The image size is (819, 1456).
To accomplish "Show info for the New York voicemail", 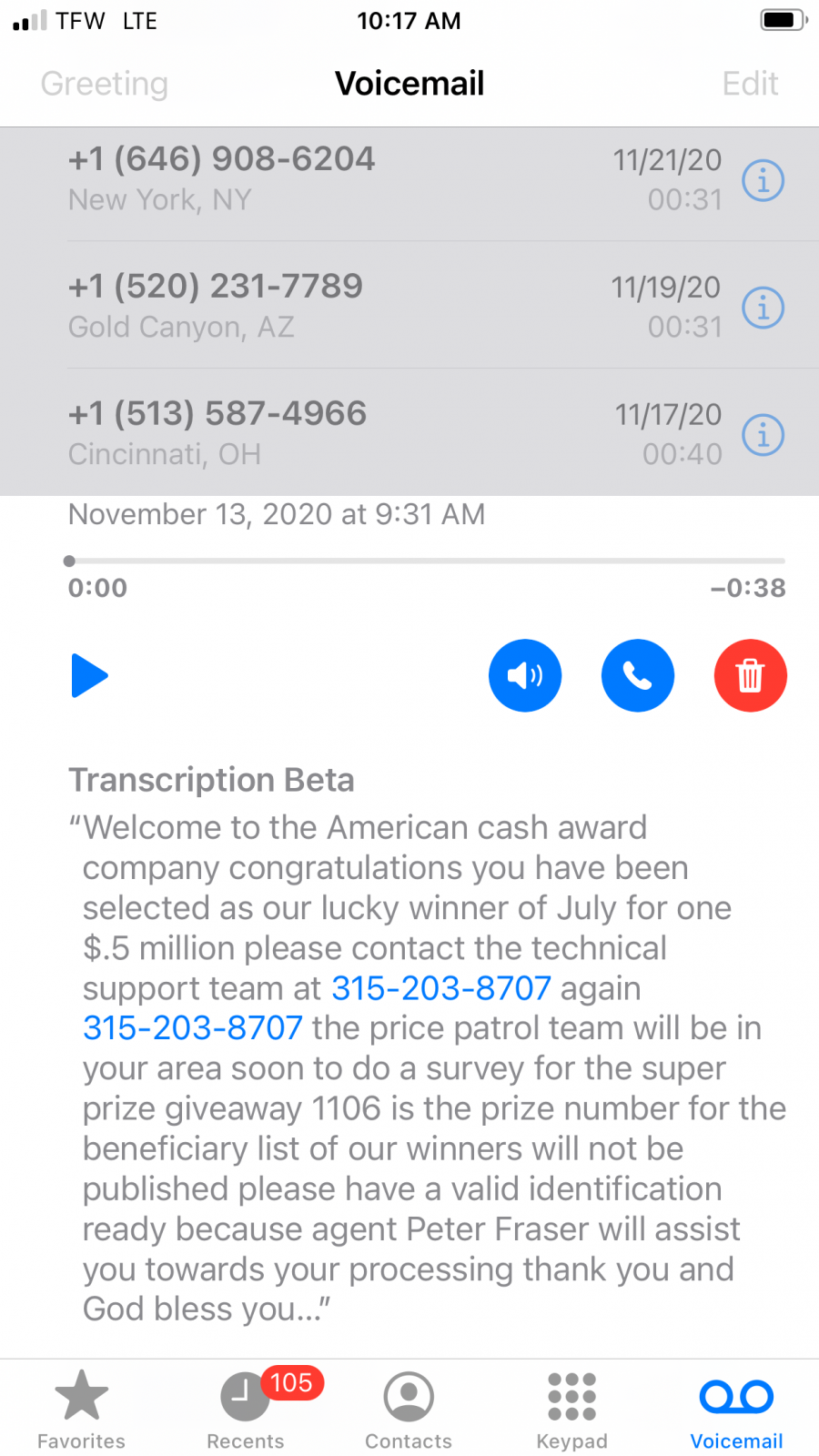I will pos(763,180).
